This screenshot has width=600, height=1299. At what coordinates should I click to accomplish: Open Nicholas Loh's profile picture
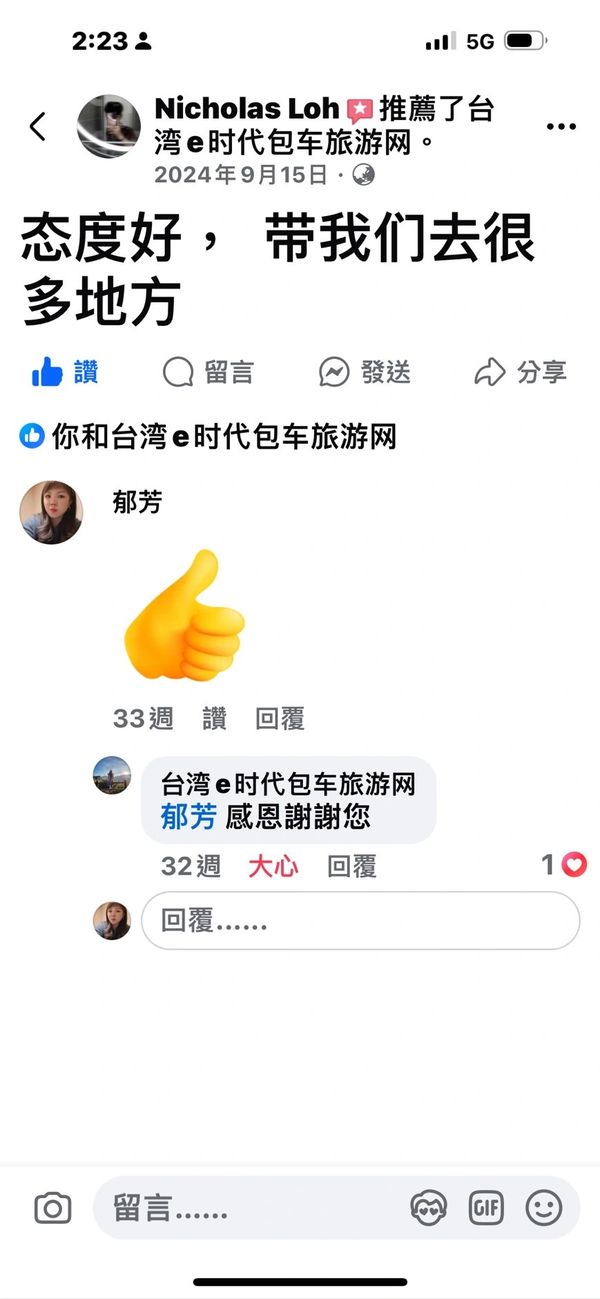tap(109, 127)
